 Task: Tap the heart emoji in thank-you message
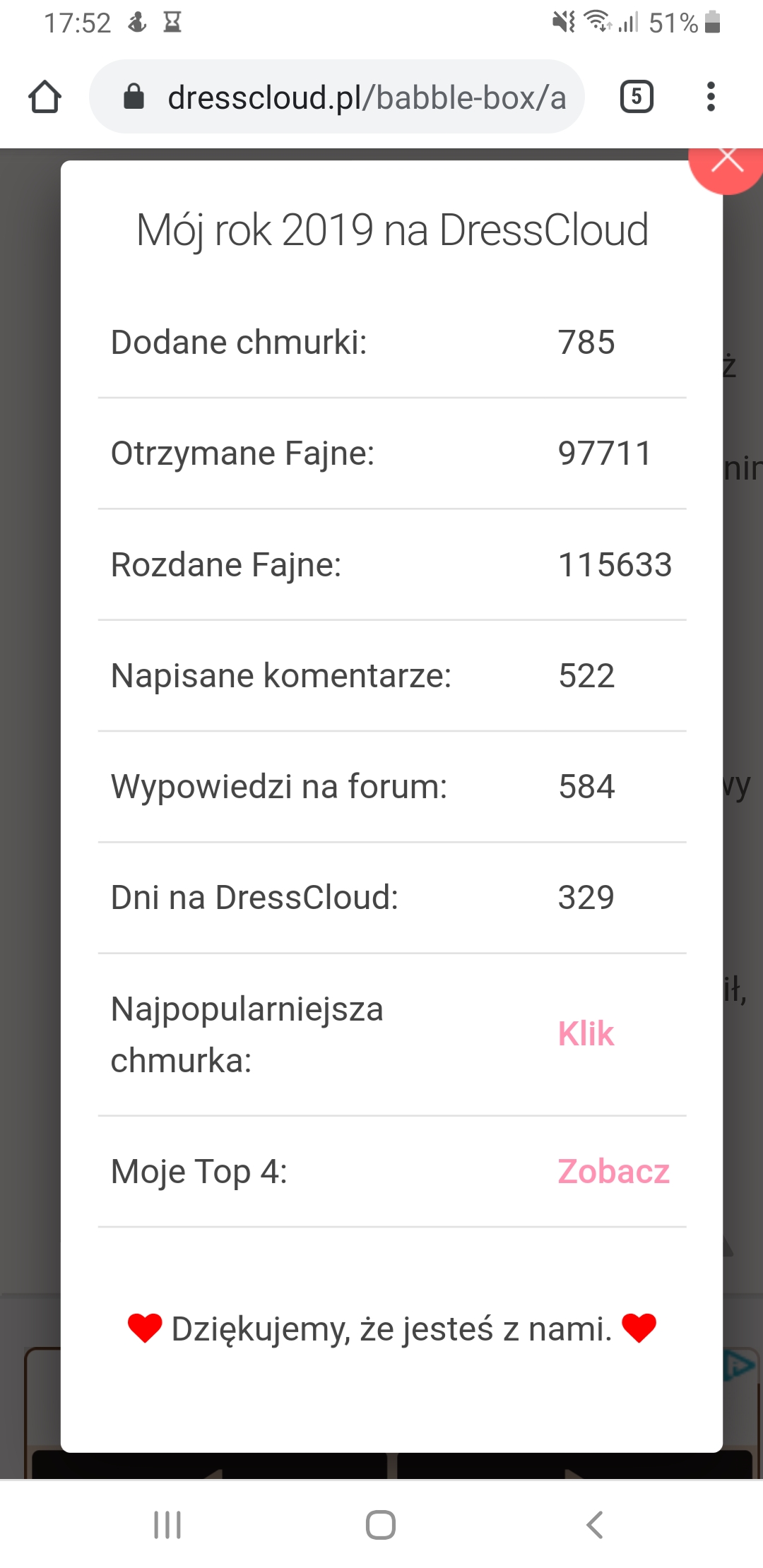coord(143,1328)
